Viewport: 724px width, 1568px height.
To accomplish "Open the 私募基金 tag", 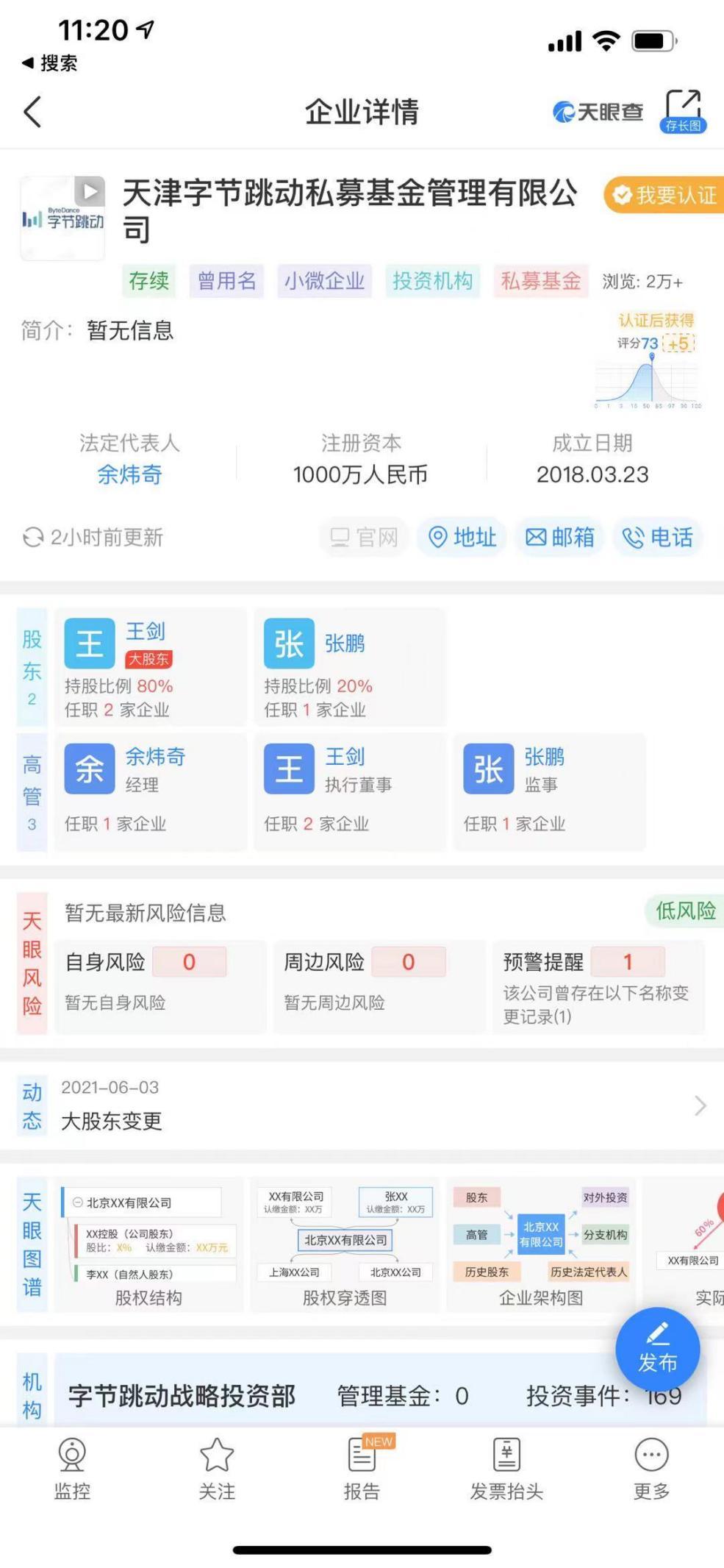I will click(541, 281).
